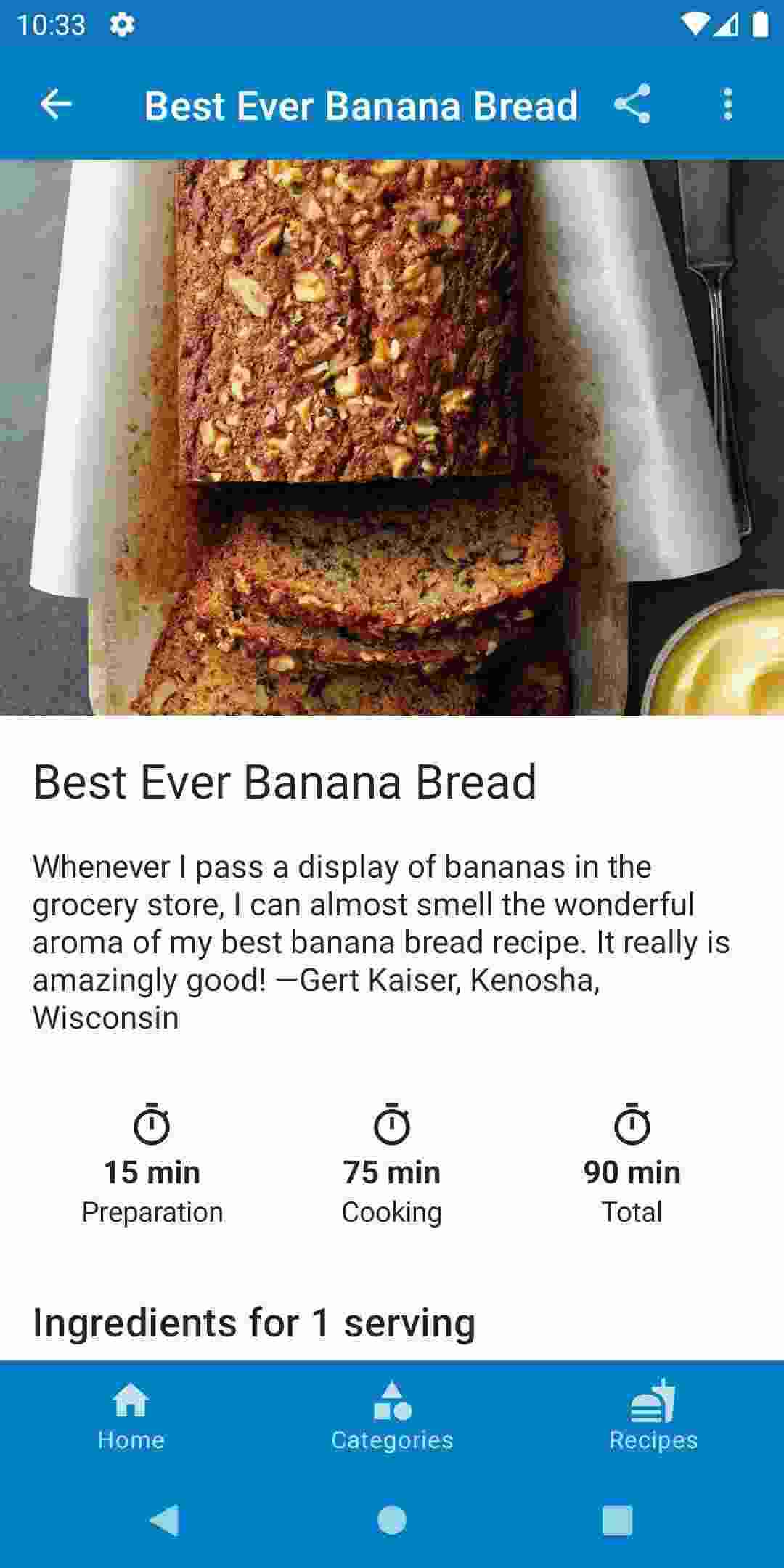Go to the Recipes tab
The height and width of the screenshot is (1568, 784).
653,1416
